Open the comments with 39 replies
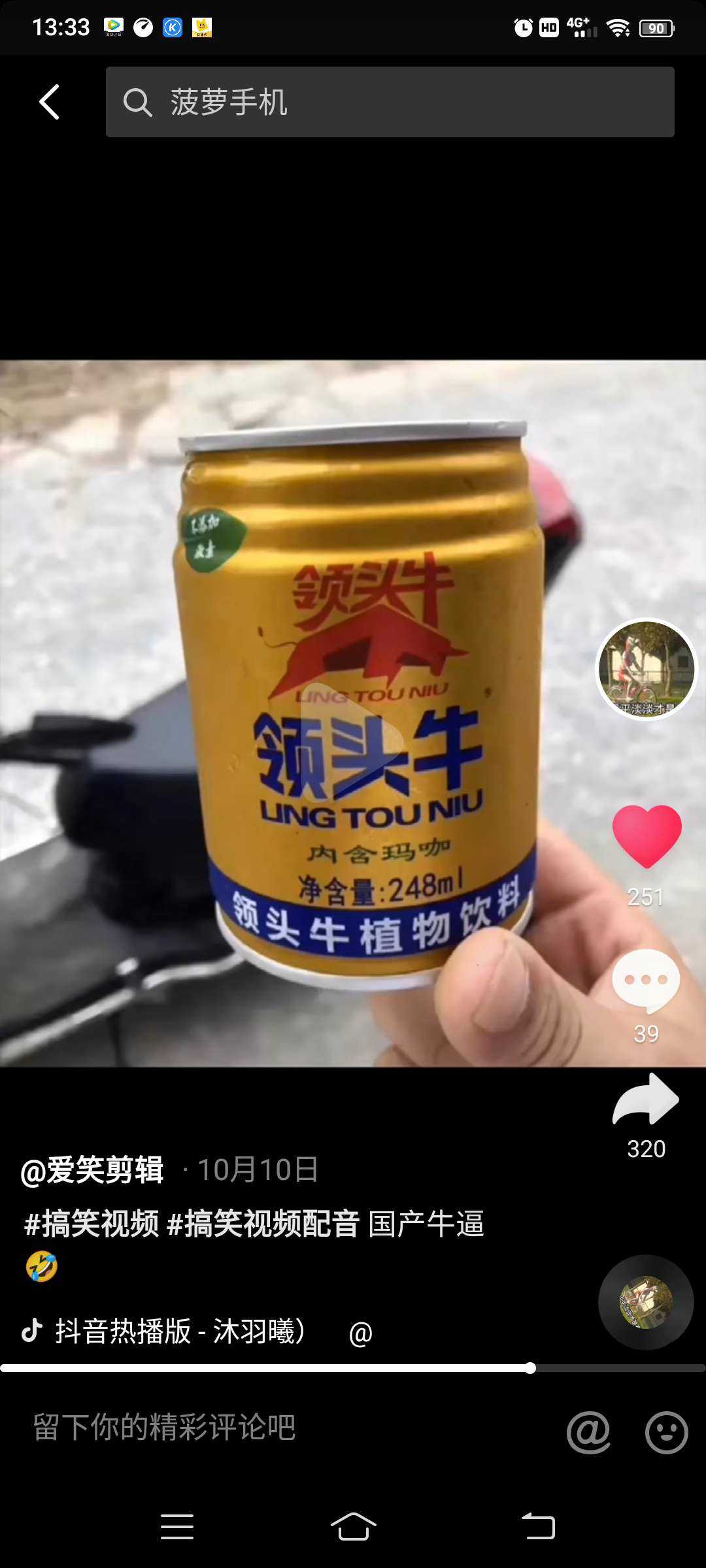 [x=646, y=980]
